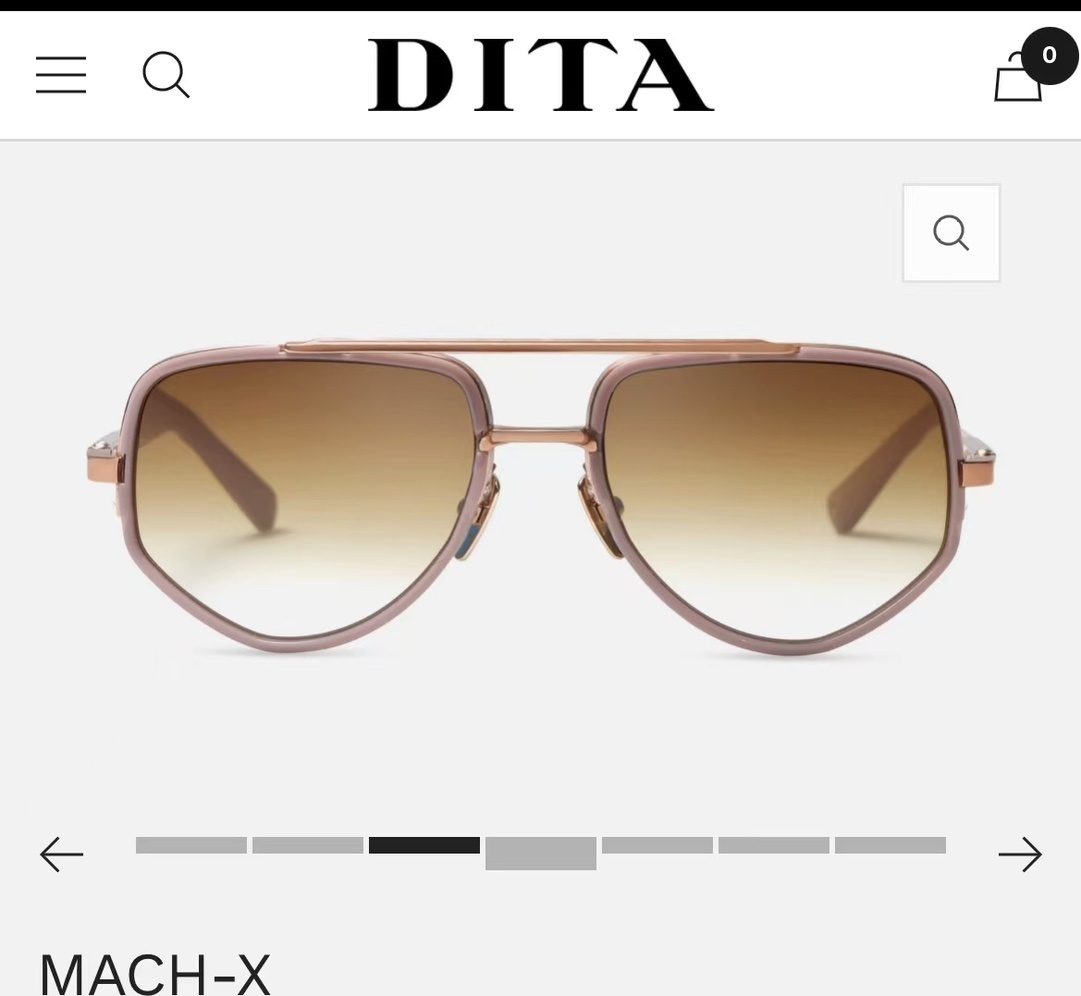The width and height of the screenshot is (1081, 996).
Task: Open site search
Action: (x=166, y=75)
